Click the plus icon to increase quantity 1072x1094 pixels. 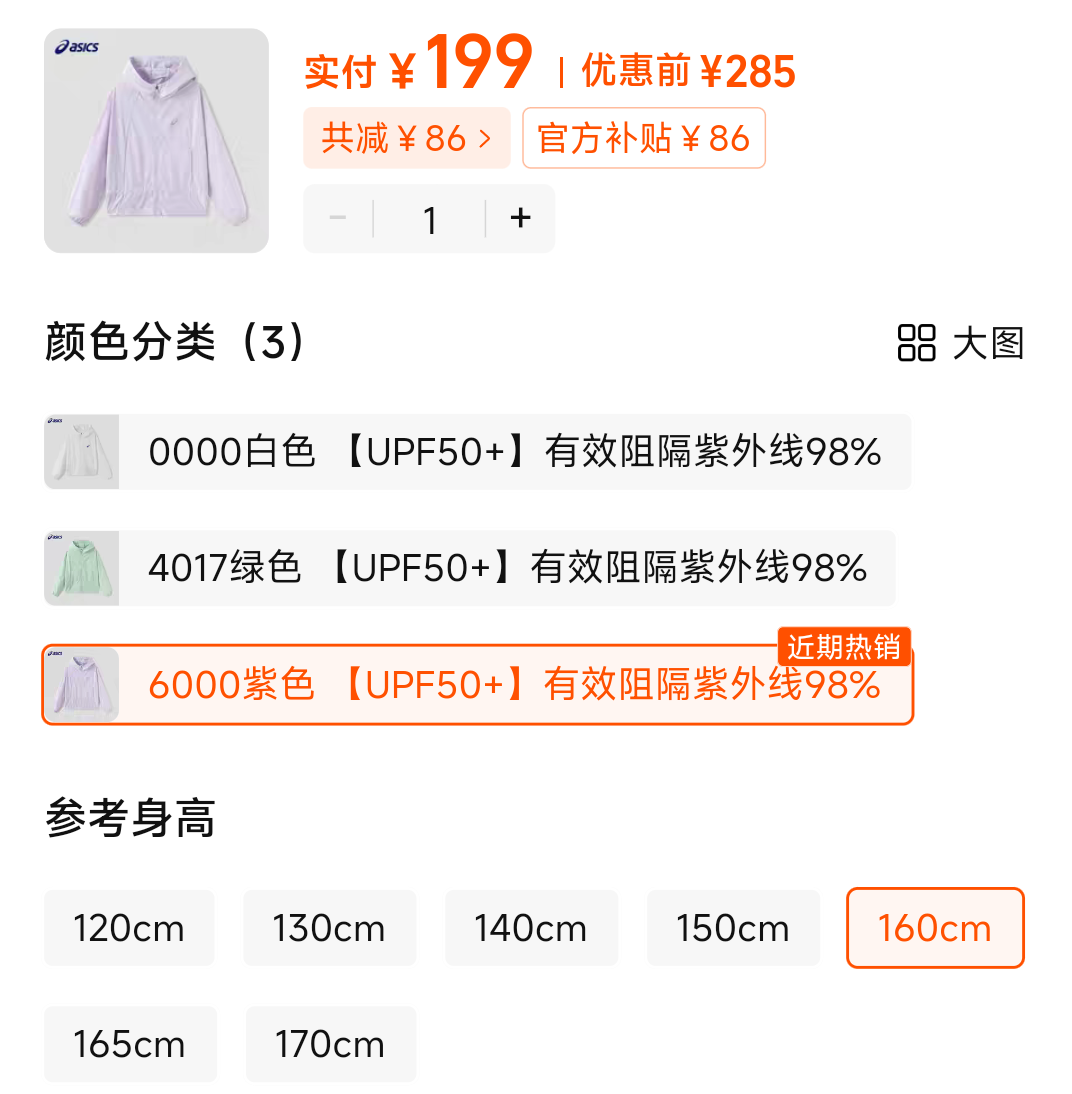click(x=519, y=218)
